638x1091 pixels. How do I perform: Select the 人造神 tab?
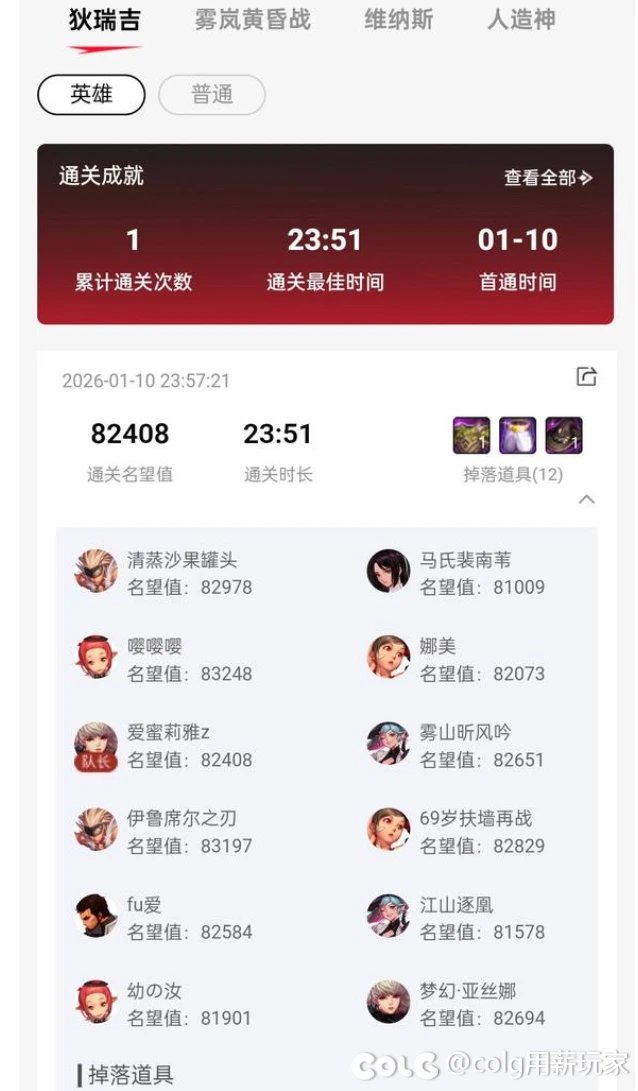pos(520,20)
